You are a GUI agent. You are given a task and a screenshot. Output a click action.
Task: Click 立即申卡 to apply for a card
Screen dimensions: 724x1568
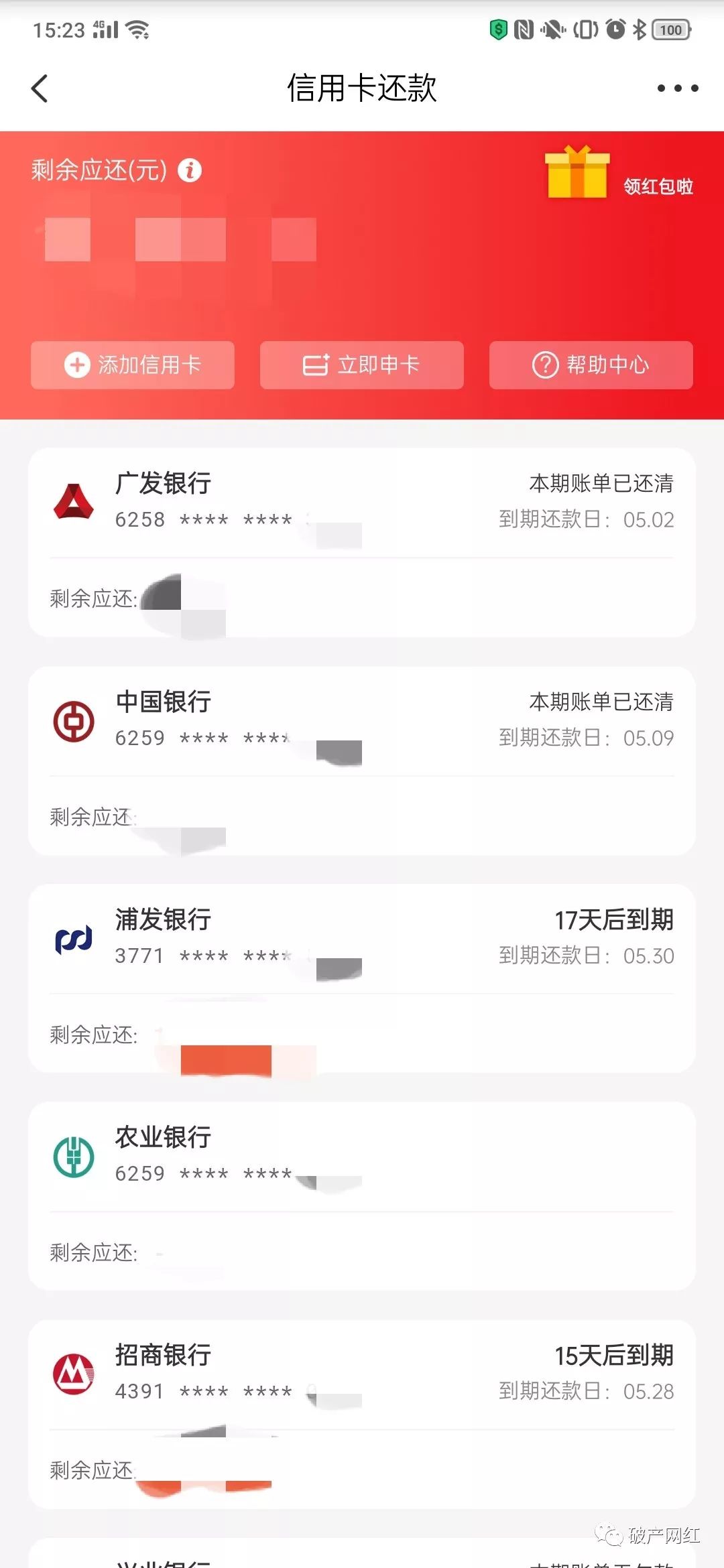tap(361, 365)
